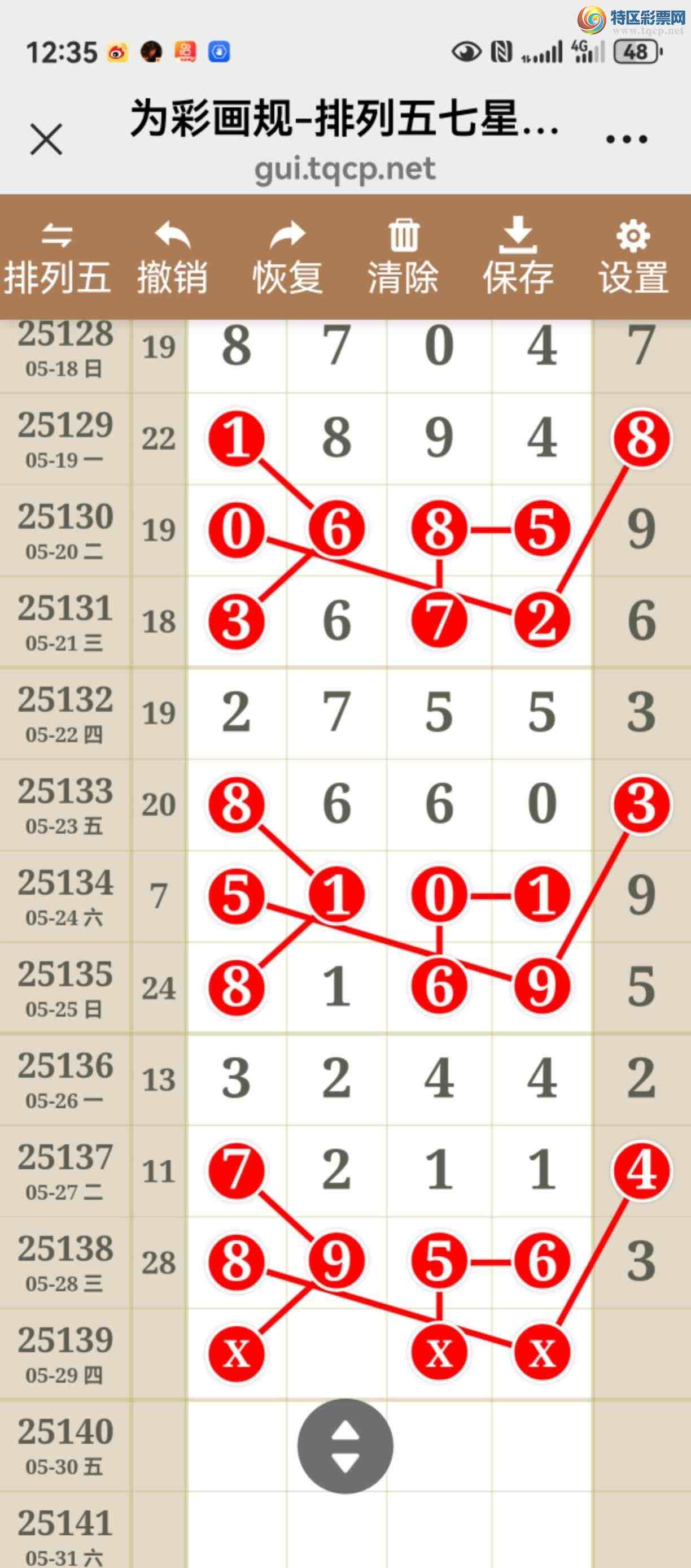691x1568 pixels.
Task: Open 设置 settings
Action: [x=633, y=258]
